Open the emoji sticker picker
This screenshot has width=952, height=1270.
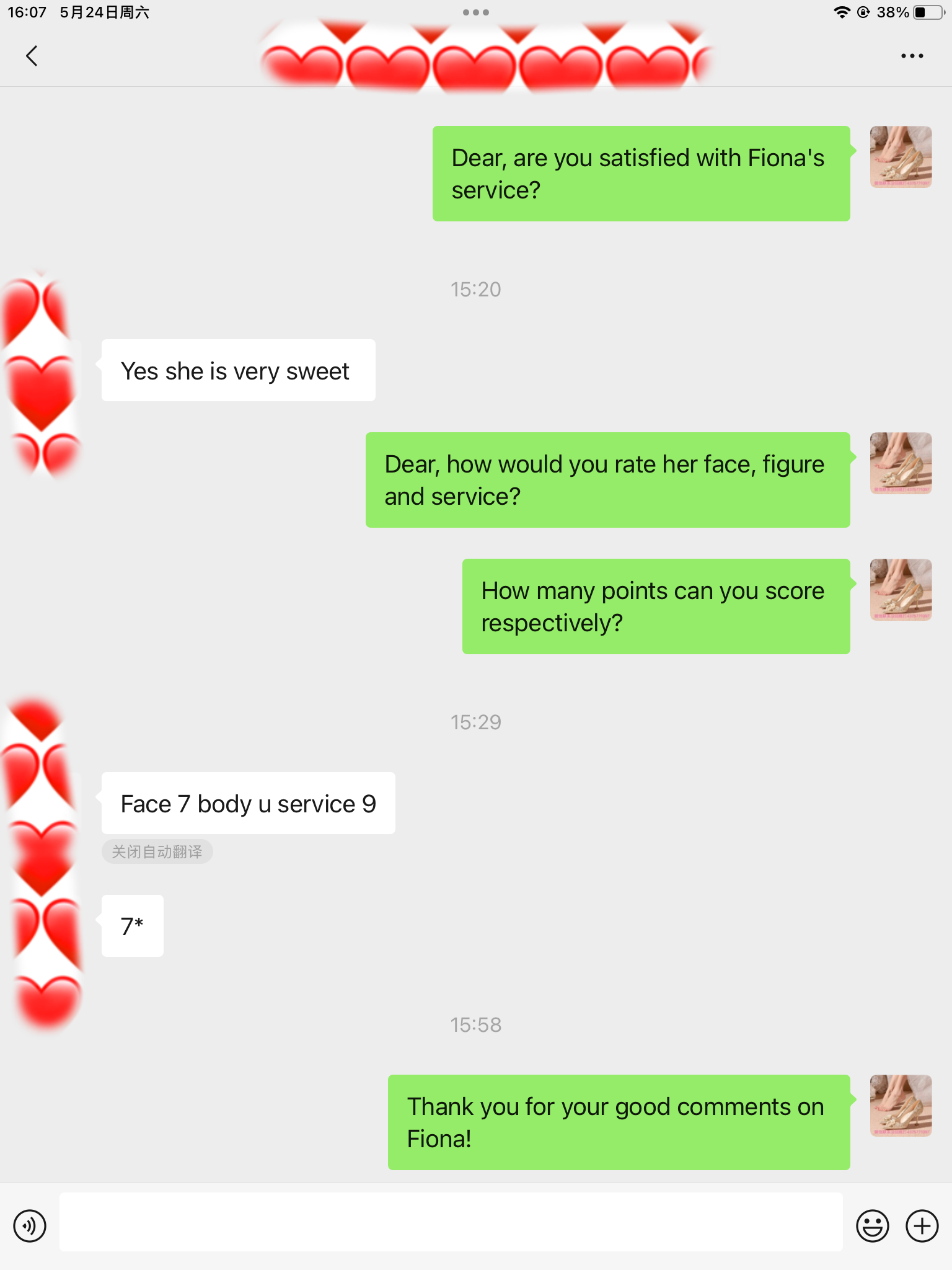(872, 1226)
